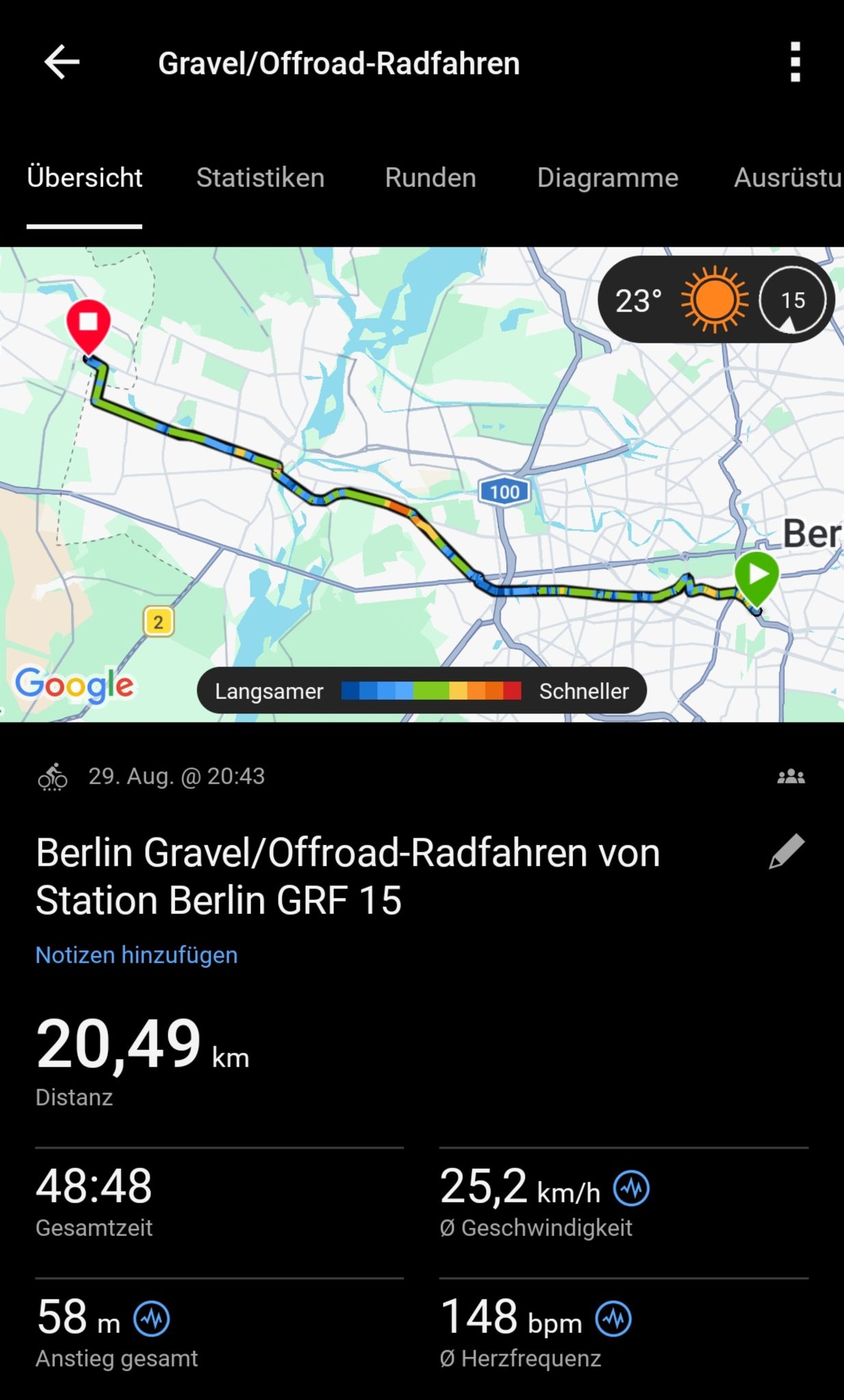This screenshot has width=844, height=1400.
Task: Tap the 23° weather widget
Action: 716,300
